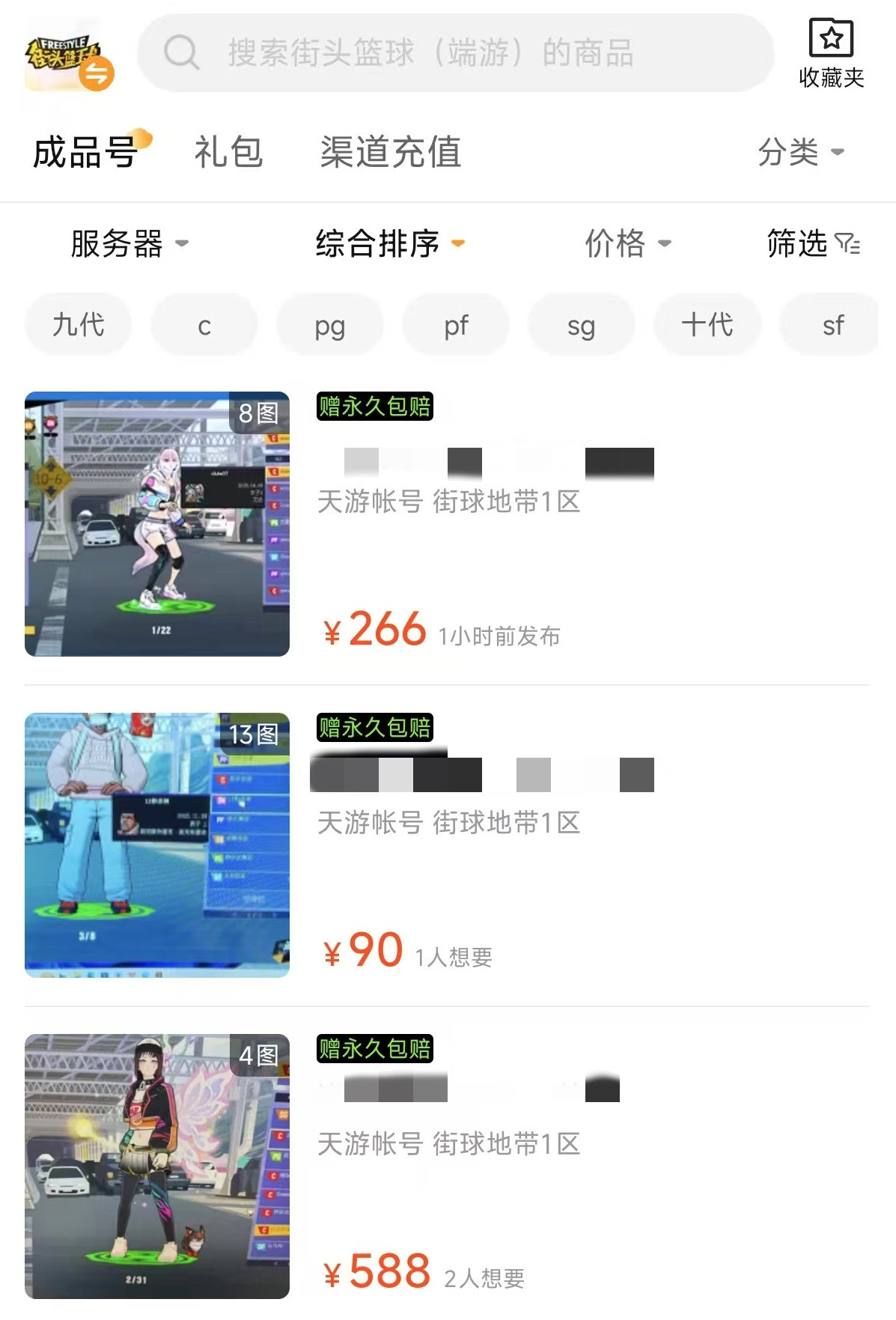
Task: Select the pg filter chip
Action: click(329, 325)
